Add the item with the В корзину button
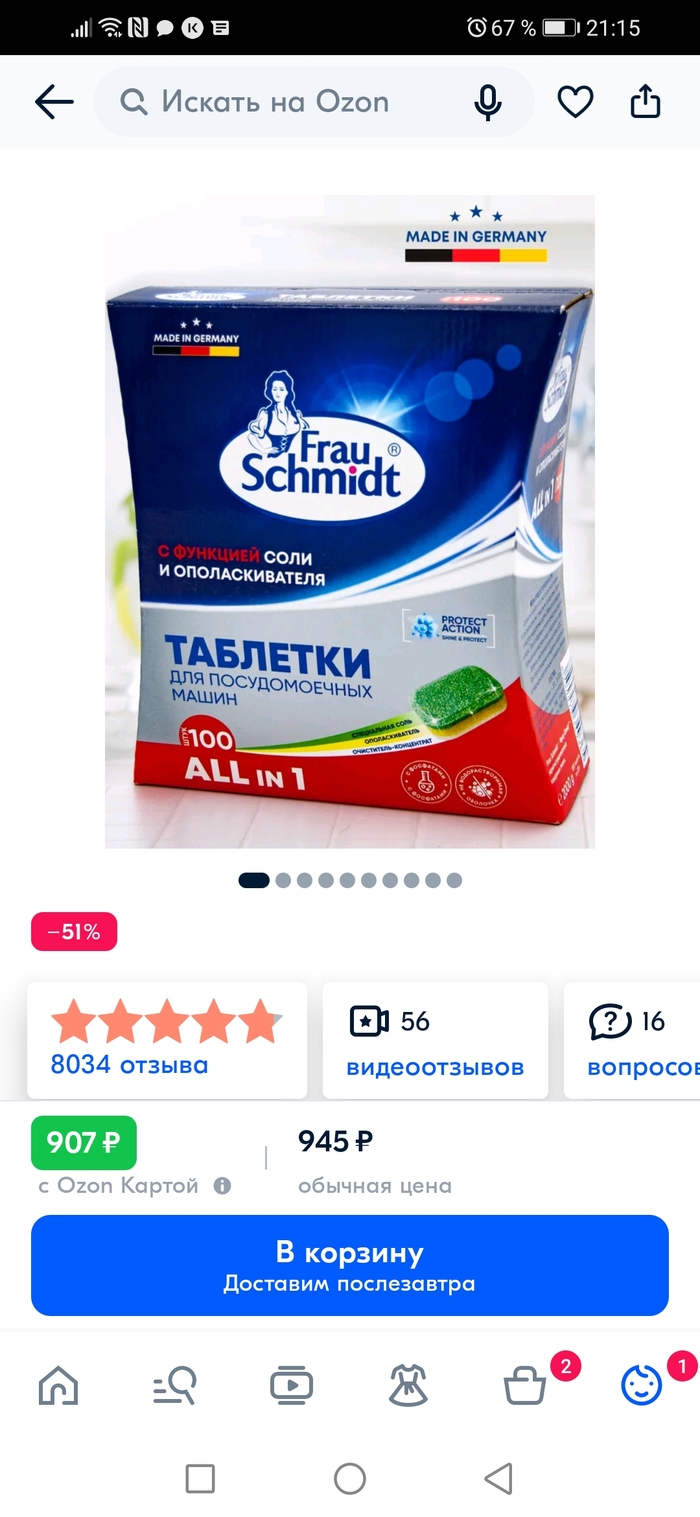Screen dimensions: 700x1517 coord(350,1265)
